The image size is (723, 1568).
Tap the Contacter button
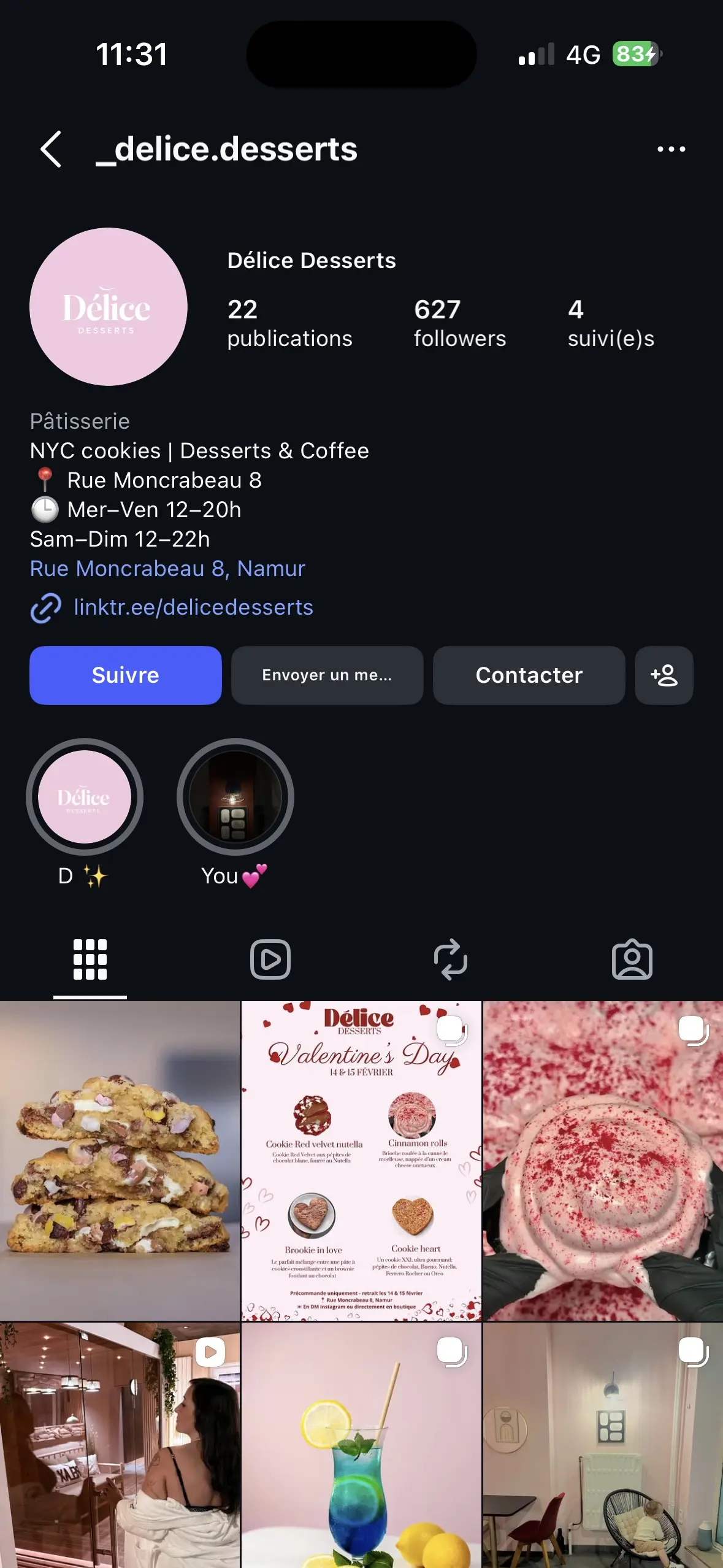[x=529, y=675]
